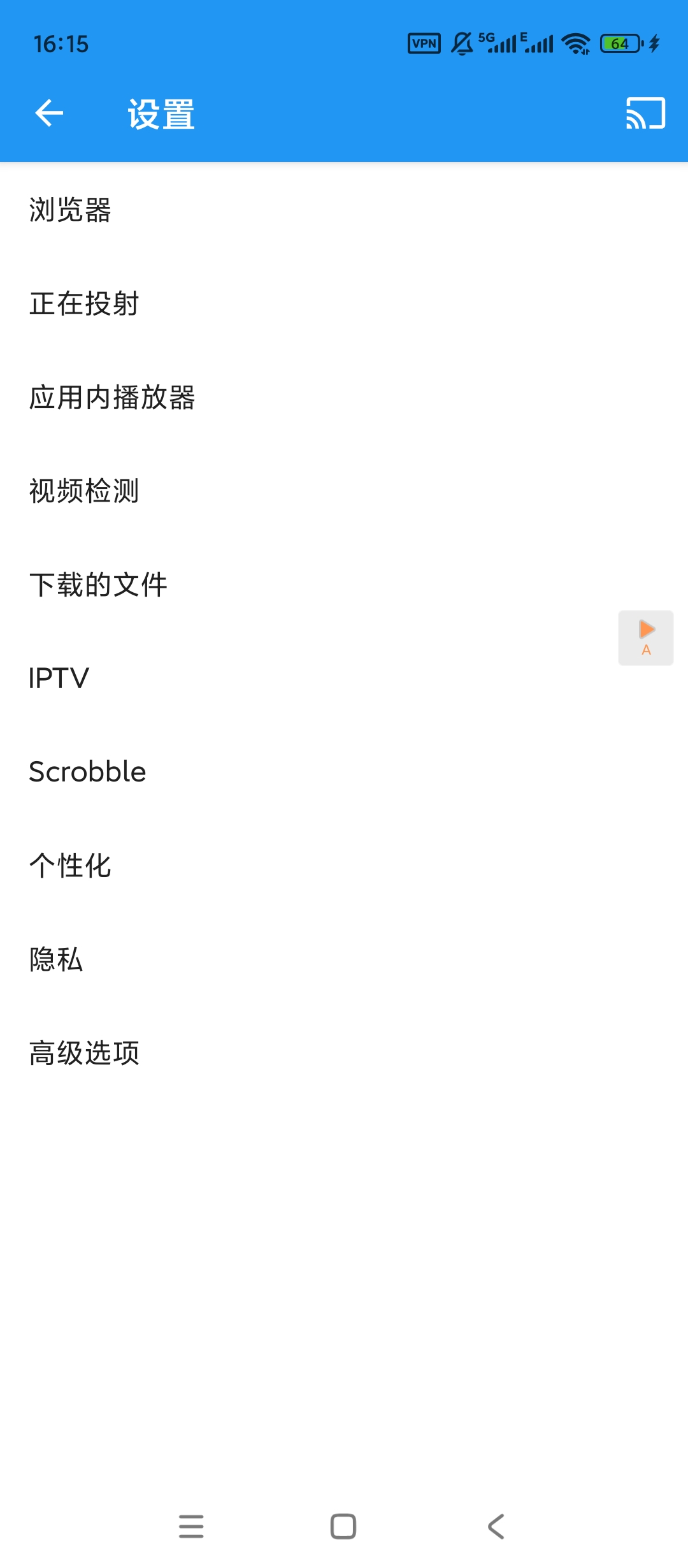Tap the floating orange play button

(646, 637)
